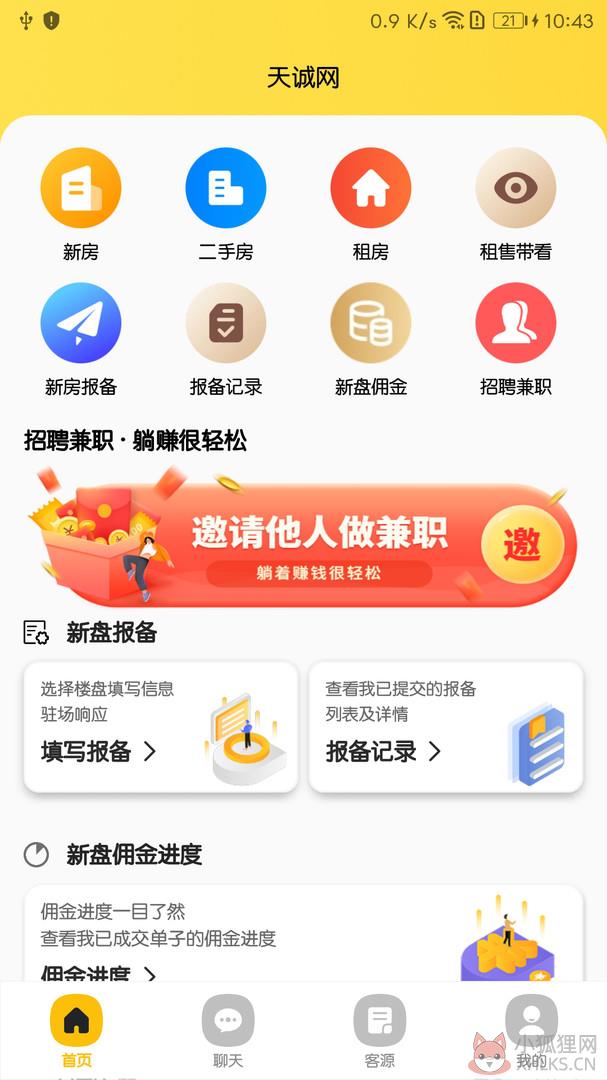
Task: Open the 佣金进度 card
Action: [x=304, y=934]
